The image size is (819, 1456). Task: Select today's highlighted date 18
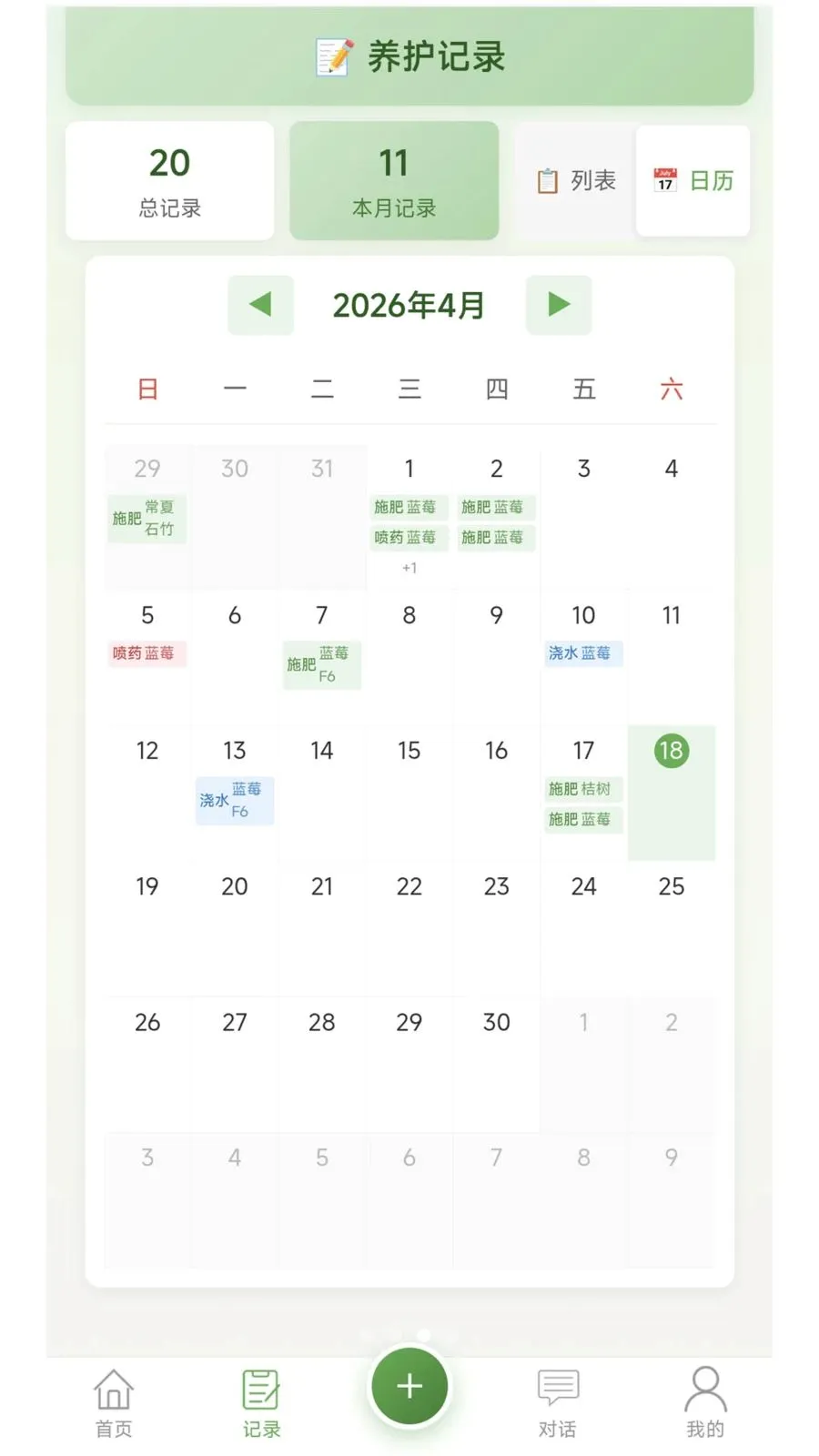671,751
